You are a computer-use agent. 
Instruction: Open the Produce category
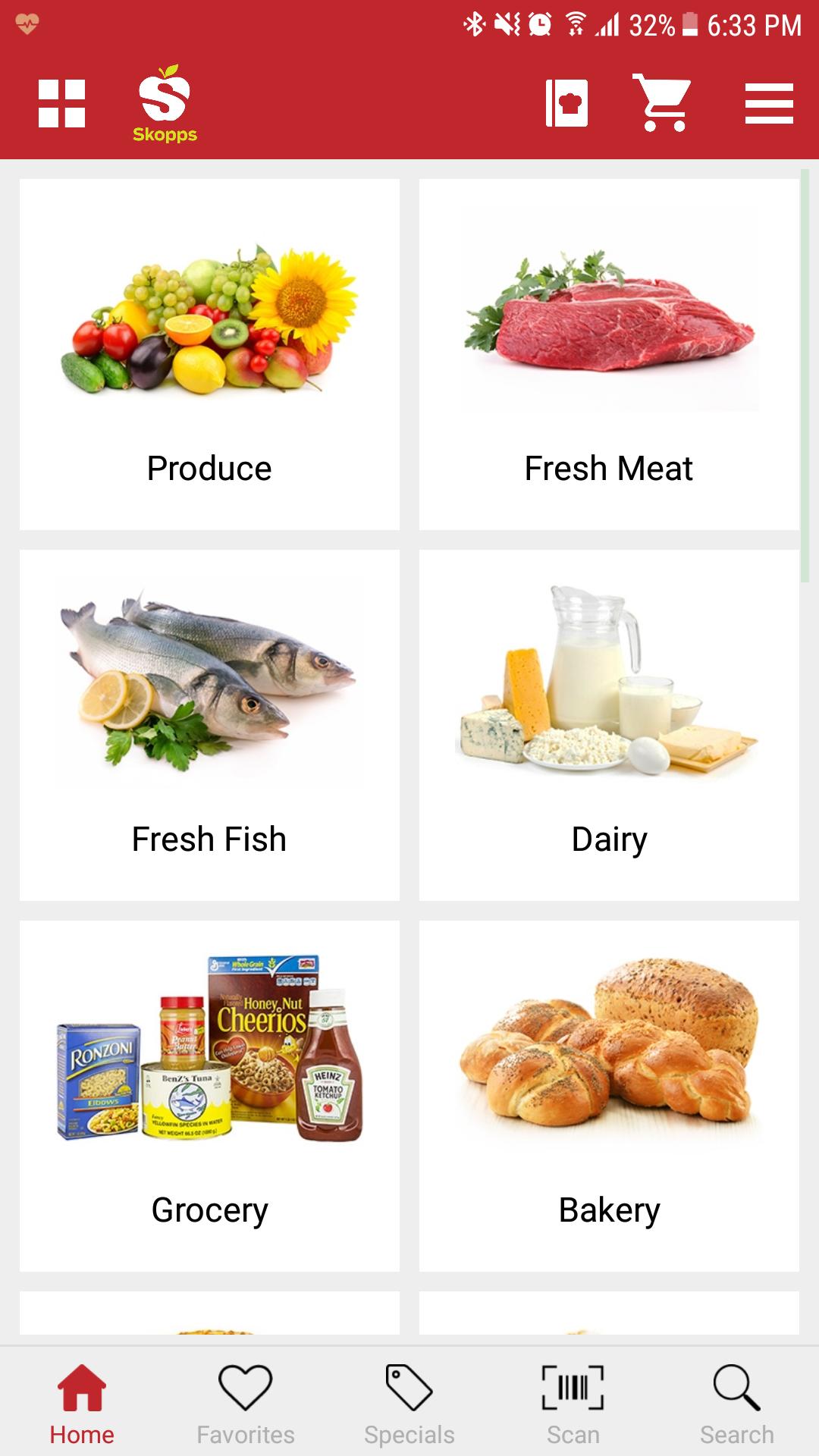(x=209, y=354)
